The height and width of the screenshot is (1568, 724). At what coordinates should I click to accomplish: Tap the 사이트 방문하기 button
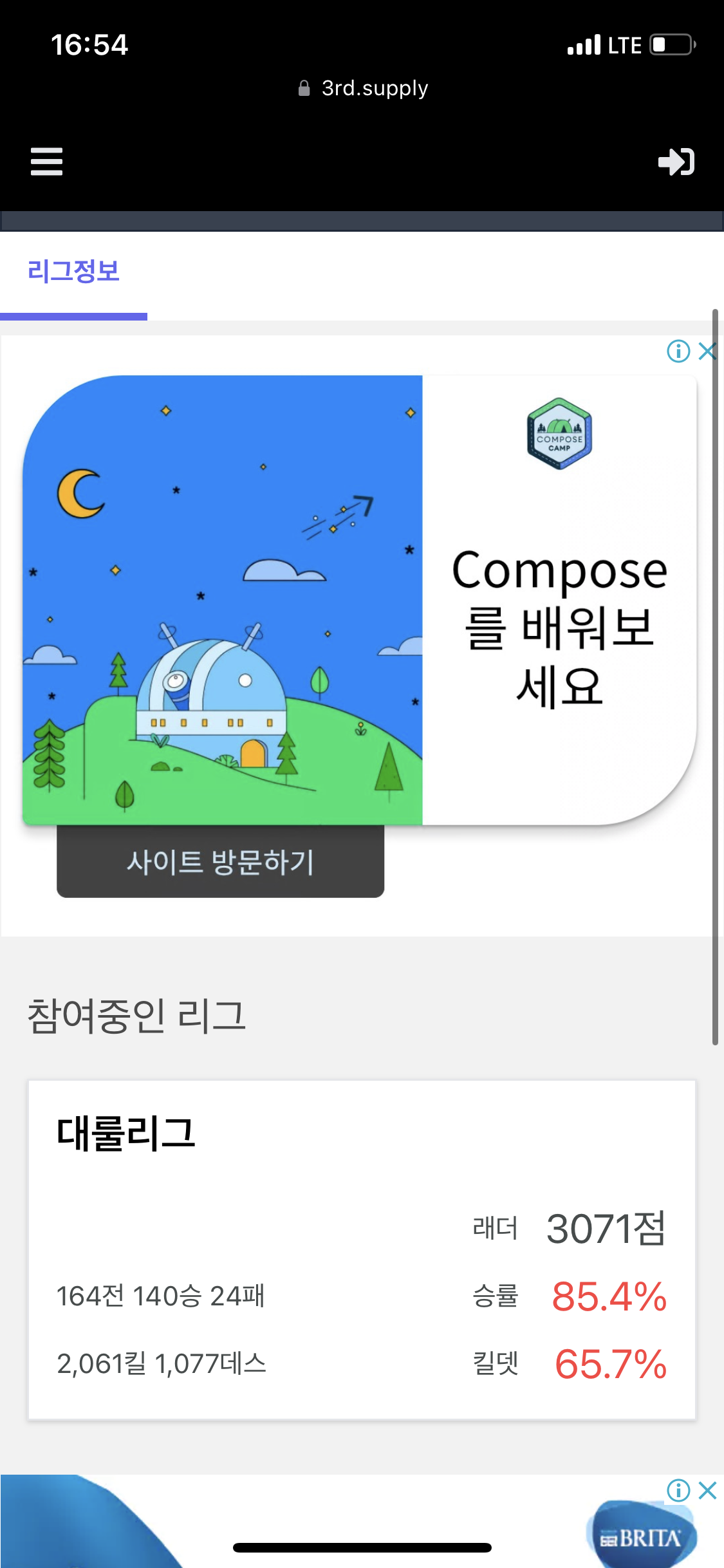click(220, 862)
